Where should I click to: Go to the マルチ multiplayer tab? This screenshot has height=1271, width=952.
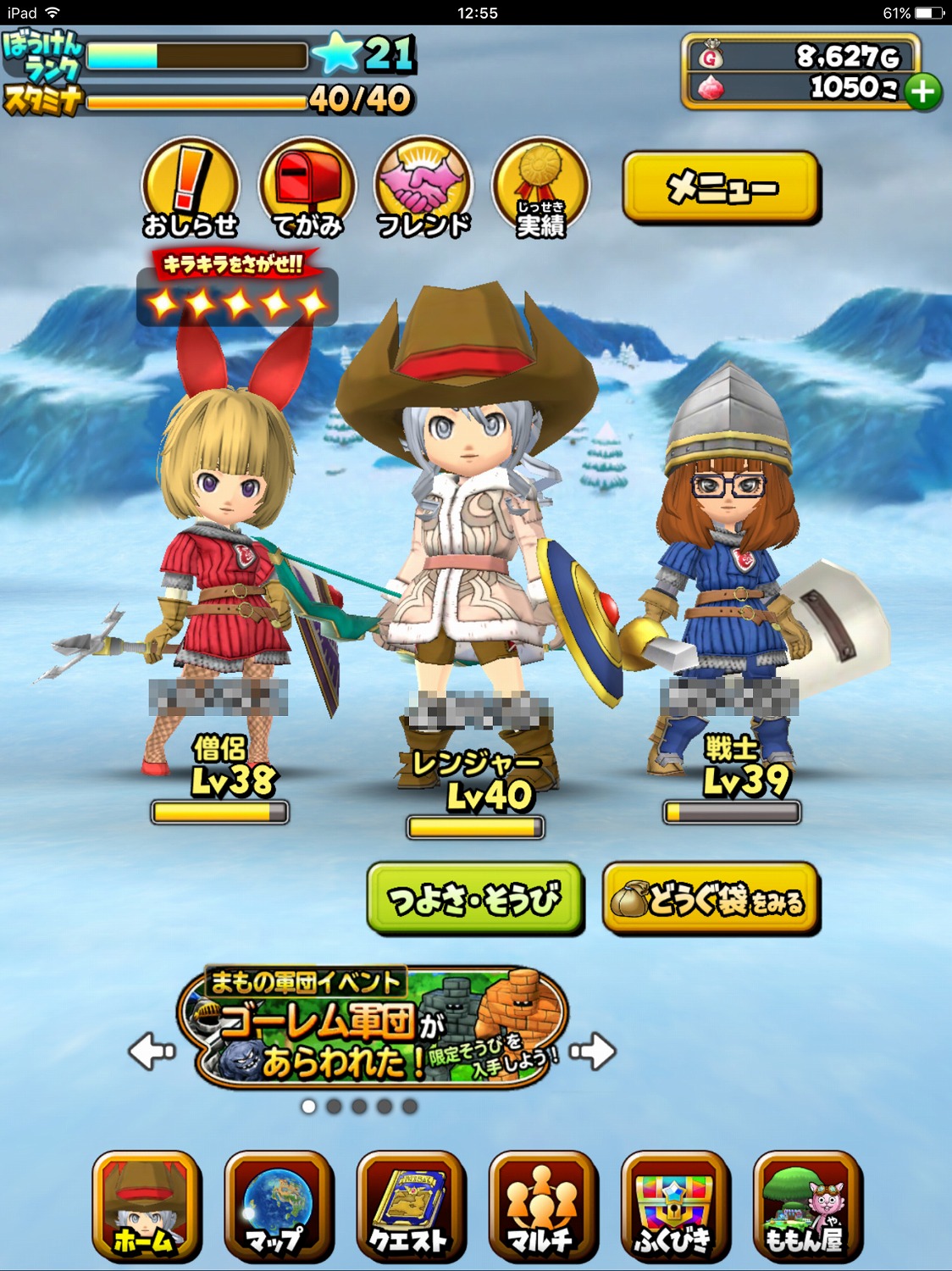tap(542, 1206)
